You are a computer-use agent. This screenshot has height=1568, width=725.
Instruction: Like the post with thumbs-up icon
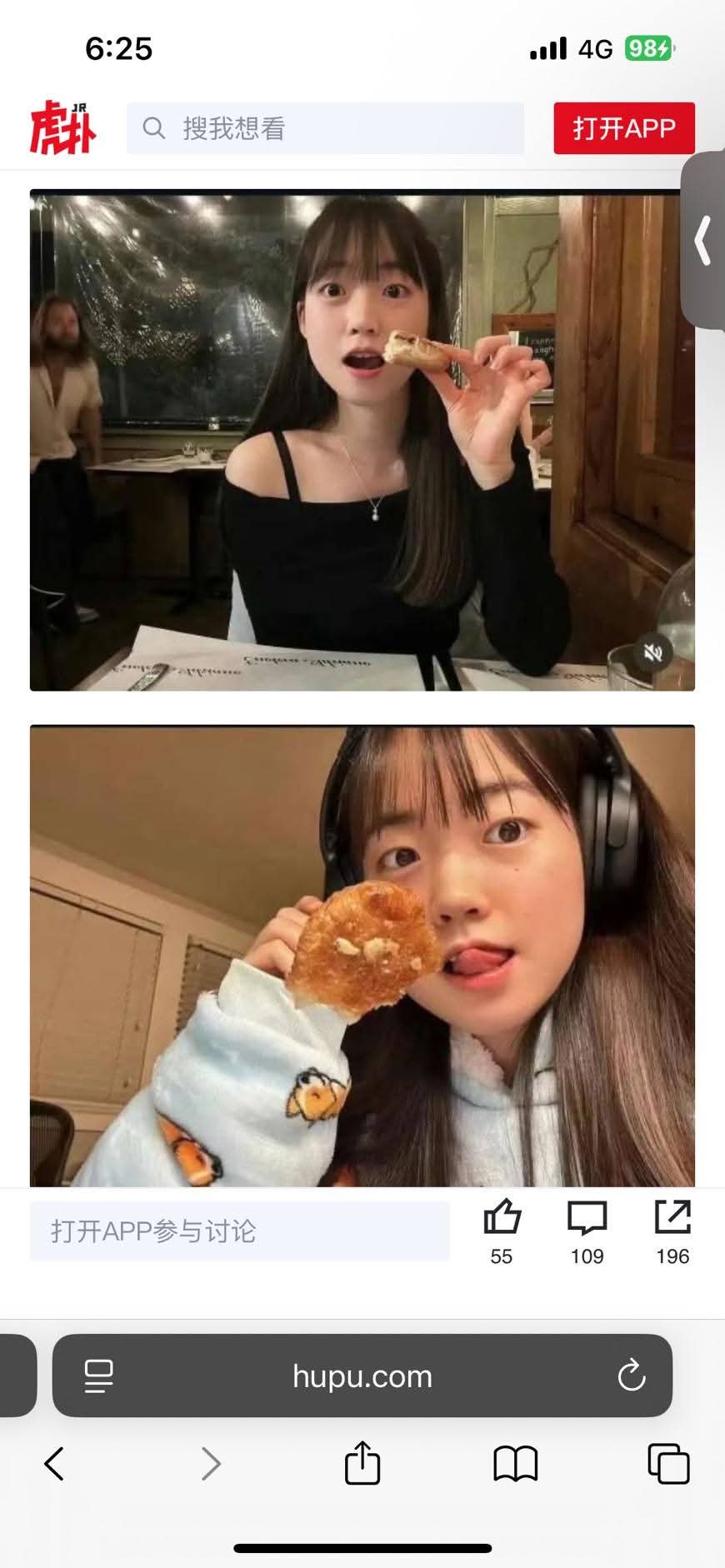point(502,1219)
